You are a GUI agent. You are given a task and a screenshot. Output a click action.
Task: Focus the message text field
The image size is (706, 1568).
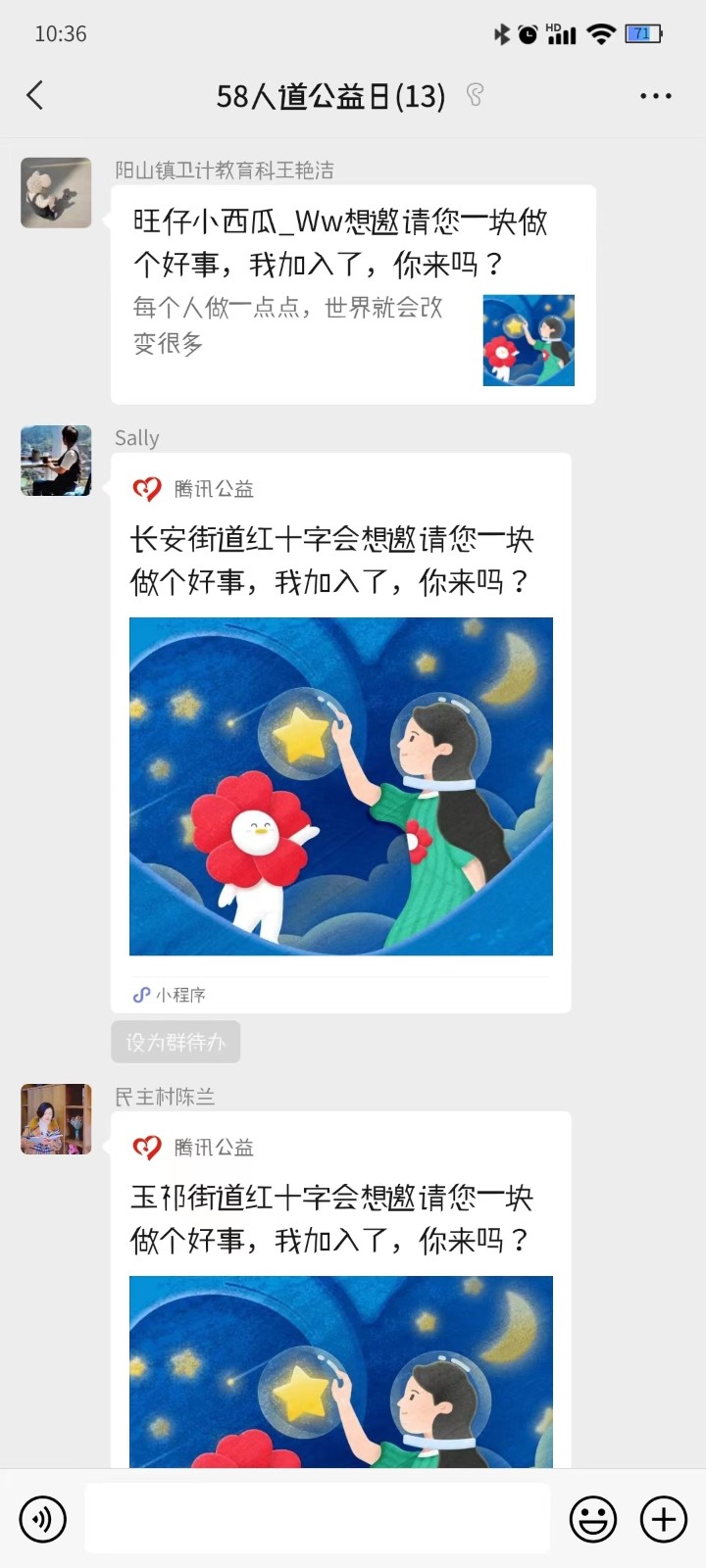[317, 1519]
